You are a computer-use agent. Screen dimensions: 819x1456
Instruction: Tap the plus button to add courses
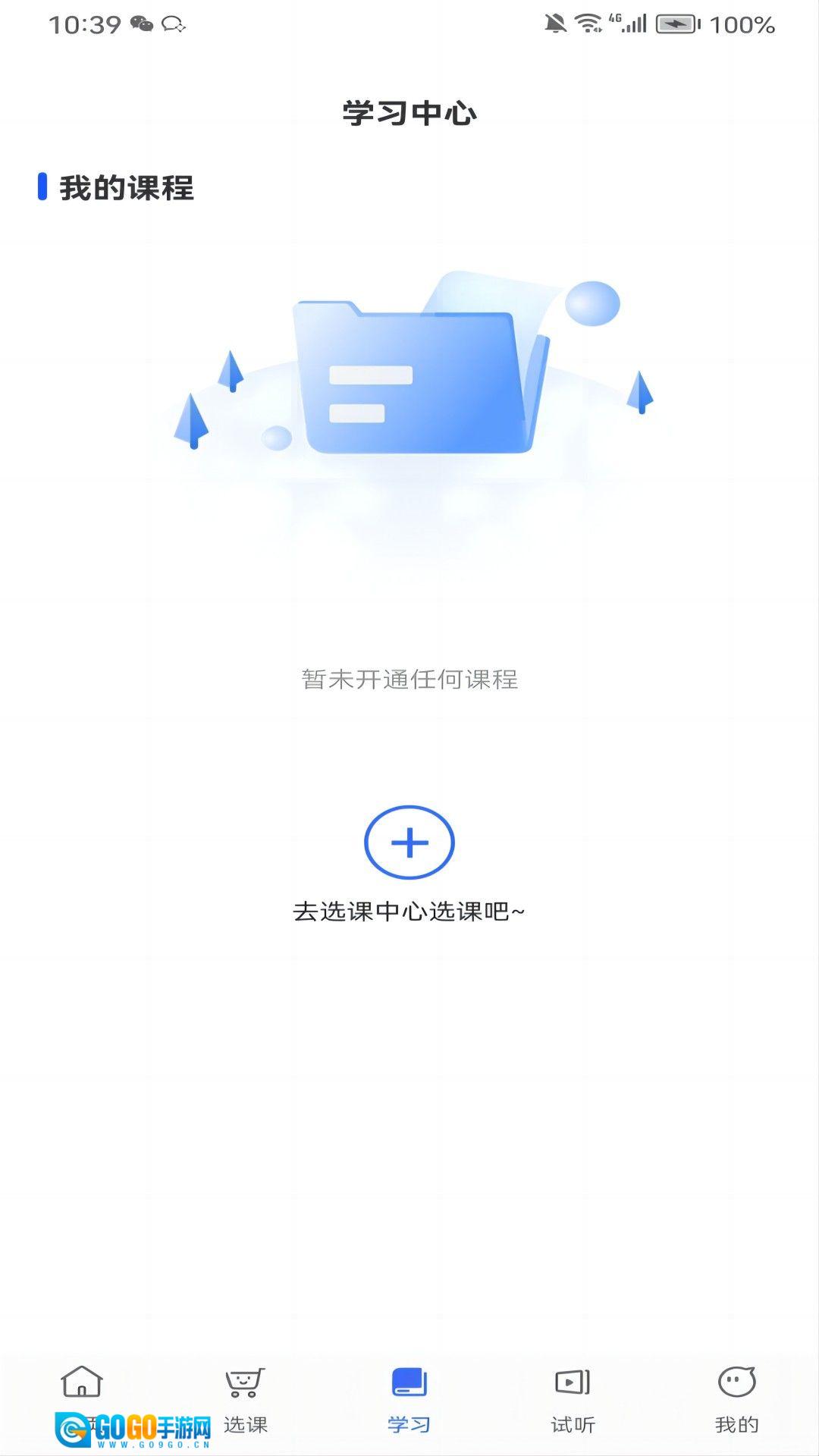pyautogui.click(x=409, y=843)
